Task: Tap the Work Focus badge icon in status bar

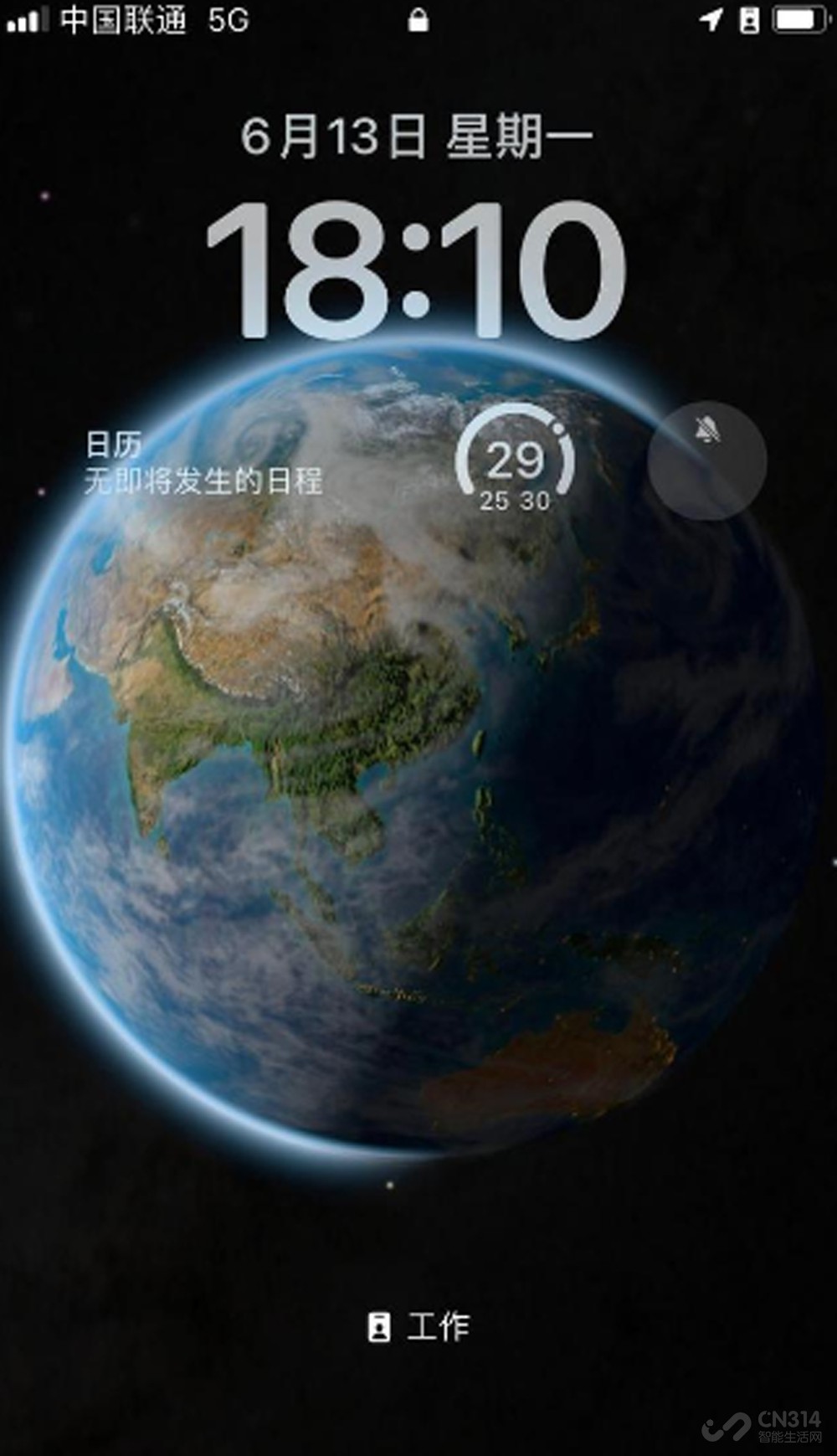Action: click(750, 18)
